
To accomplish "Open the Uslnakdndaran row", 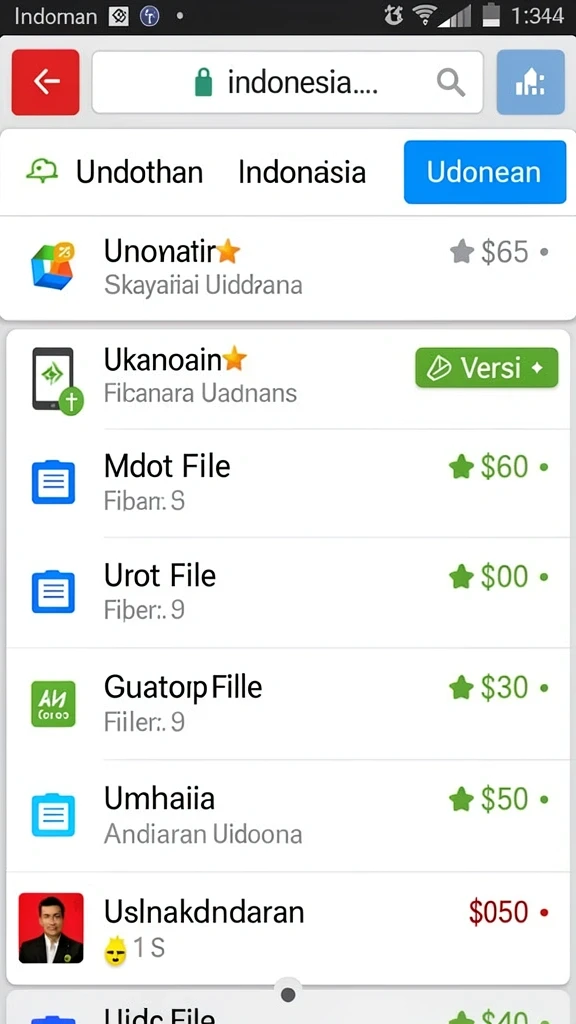I will point(287,928).
